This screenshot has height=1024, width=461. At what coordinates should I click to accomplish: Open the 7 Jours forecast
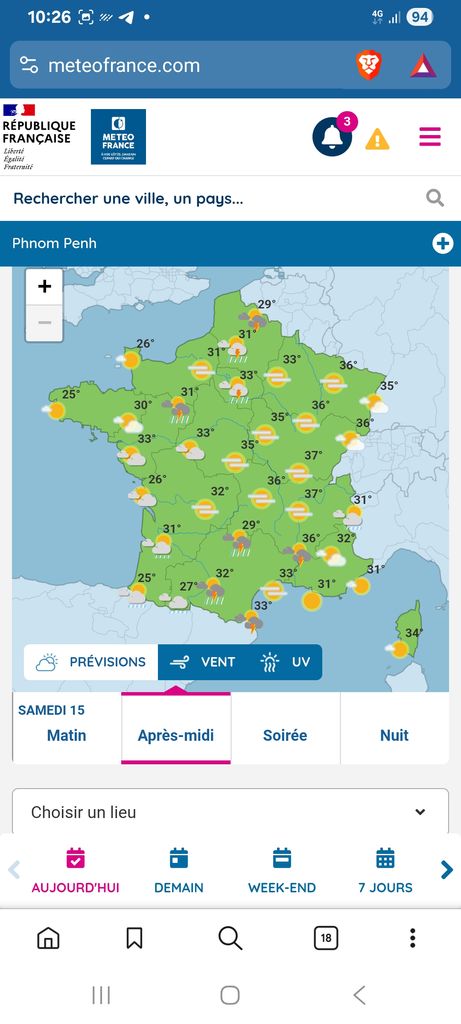tap(385, 871)
